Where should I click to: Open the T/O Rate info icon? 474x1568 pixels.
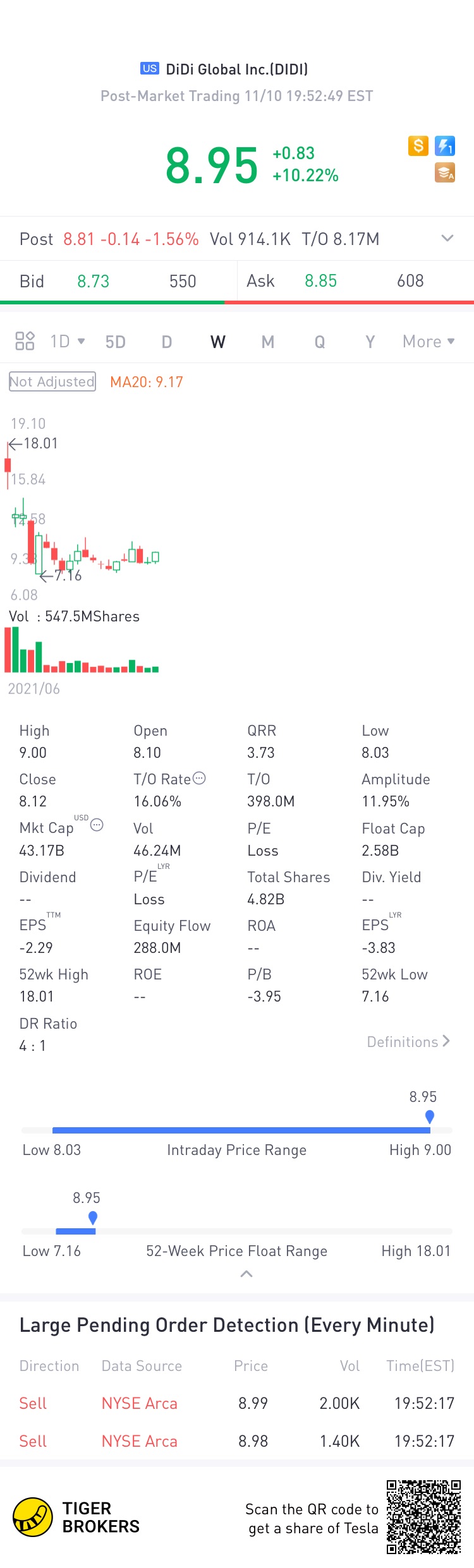pyautogui.click(x=199, y=778)
